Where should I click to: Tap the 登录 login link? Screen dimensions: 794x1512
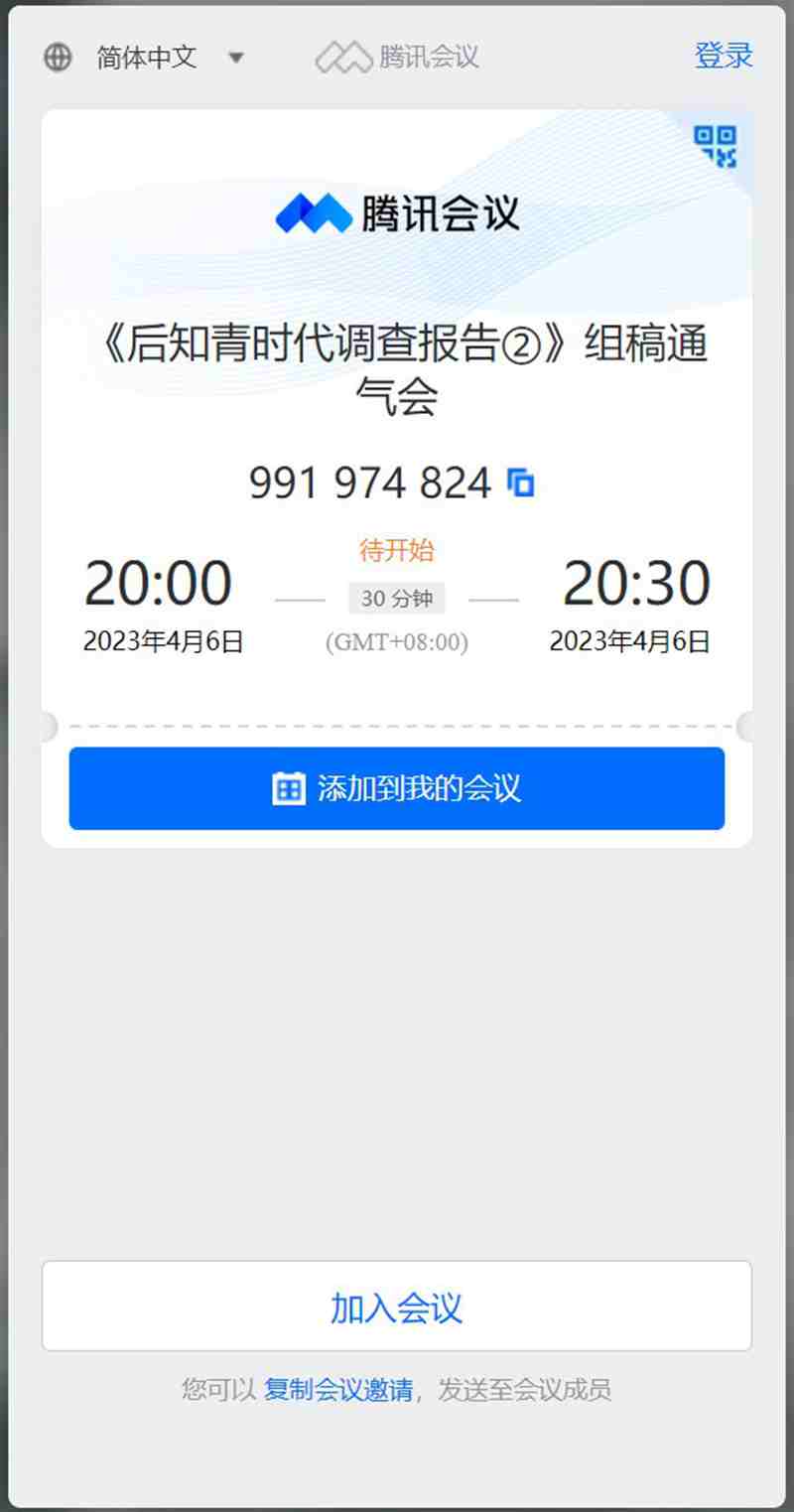pos(724,56)
